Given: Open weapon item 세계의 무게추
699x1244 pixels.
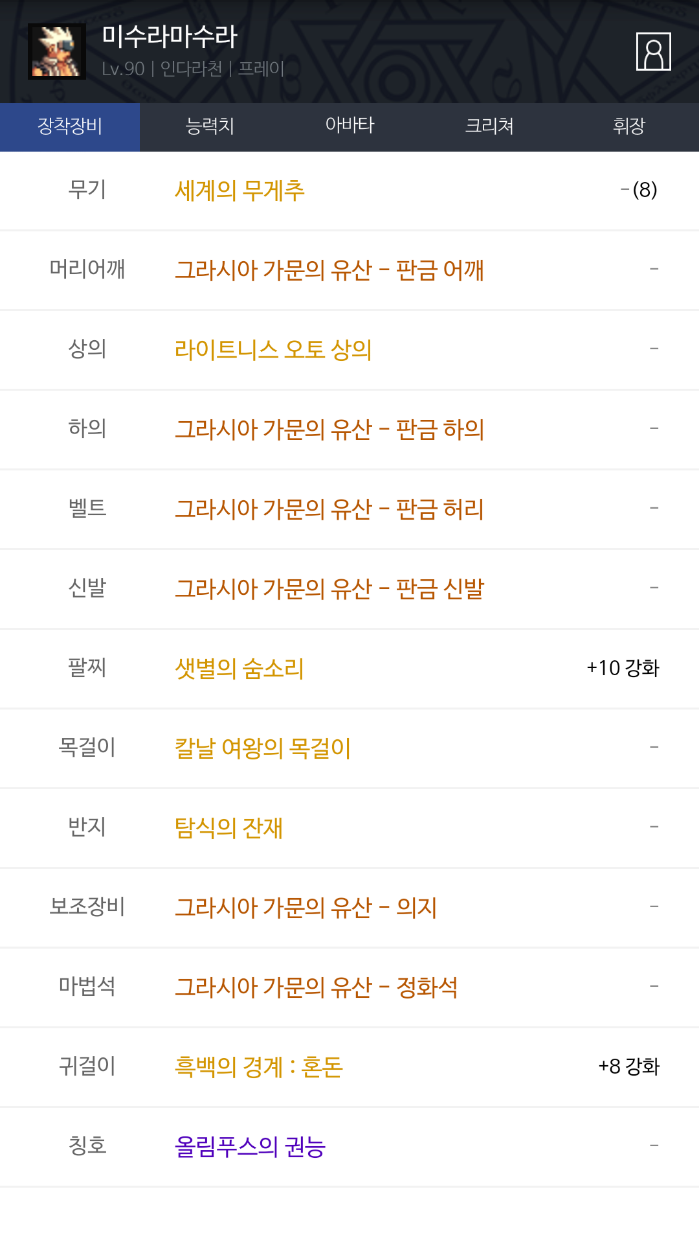Looking at the screenshot, I should tap(240, 190).
